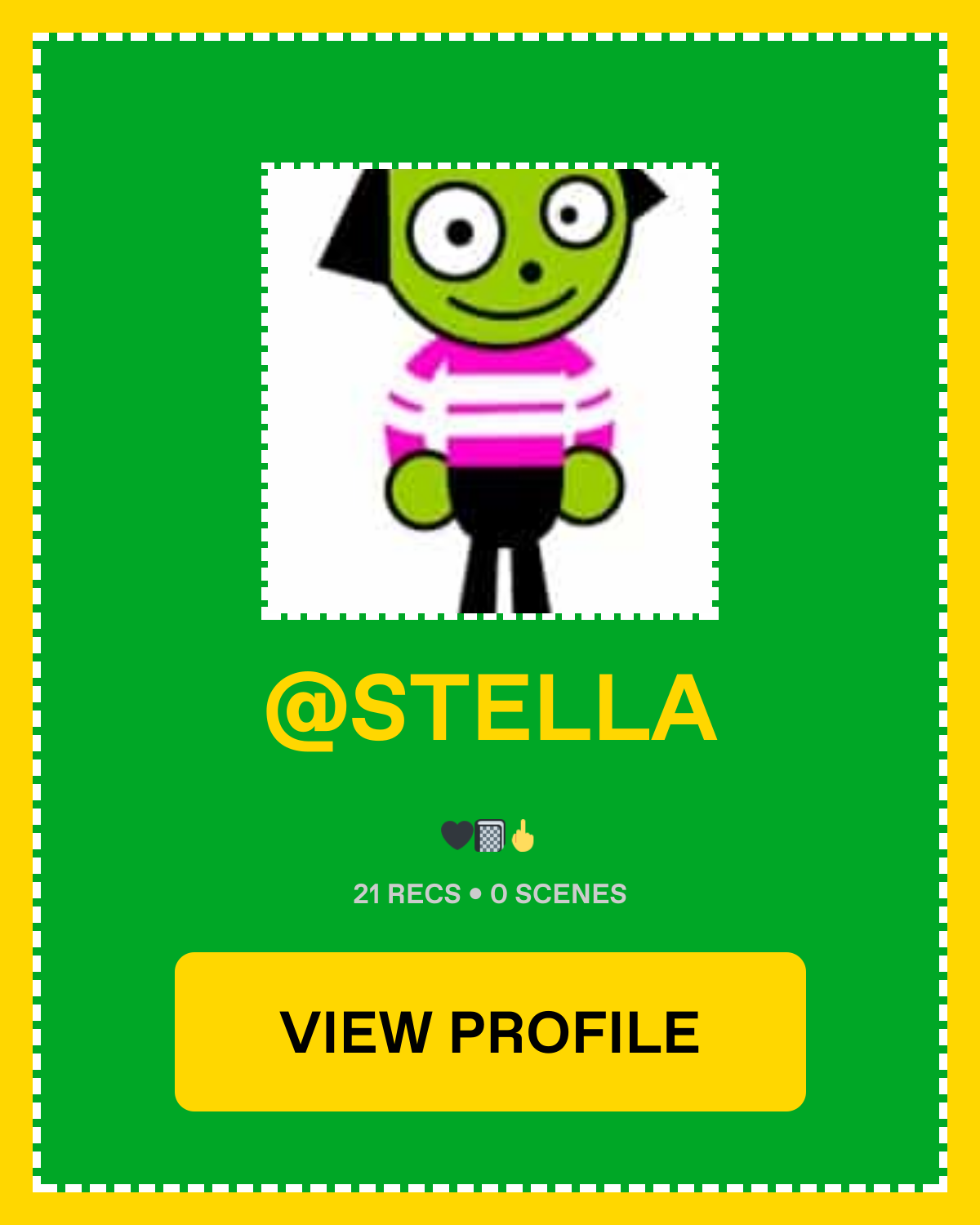Tap the View Profile button
Viewport: 980px width, 1225px height.
490,1031
